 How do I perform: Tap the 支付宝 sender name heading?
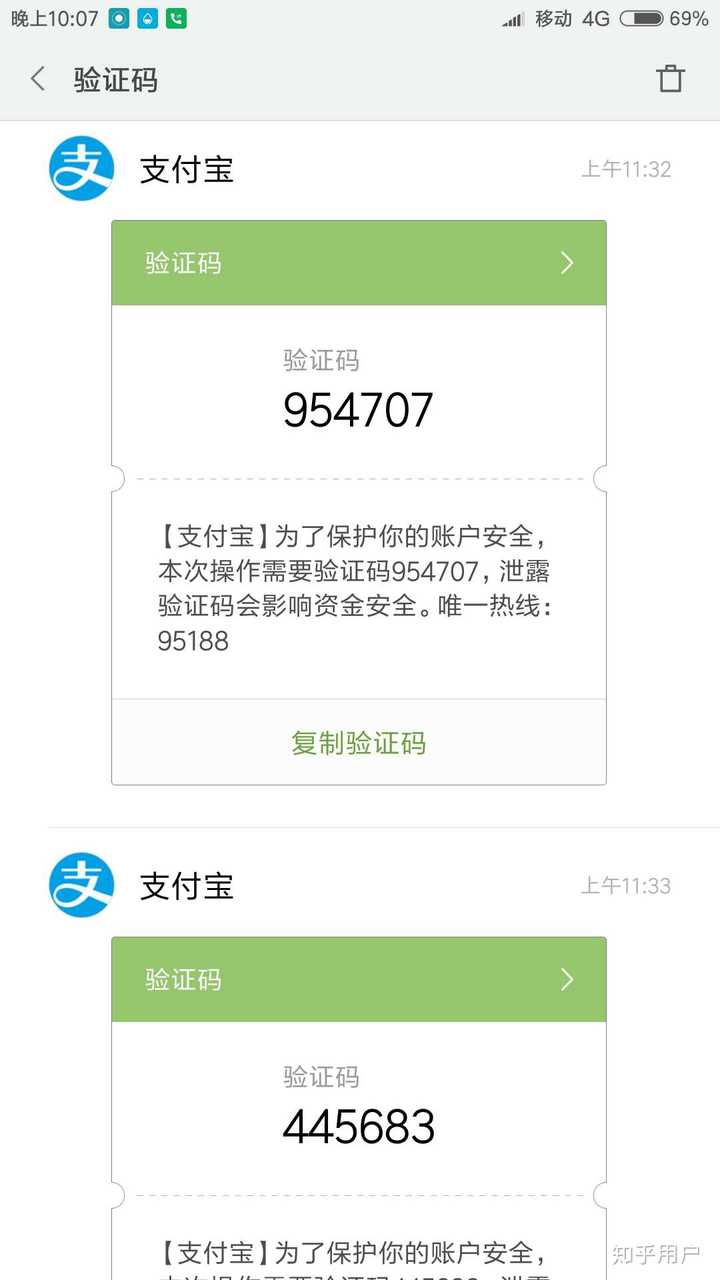pyautogui.click(x=186, y=168)
